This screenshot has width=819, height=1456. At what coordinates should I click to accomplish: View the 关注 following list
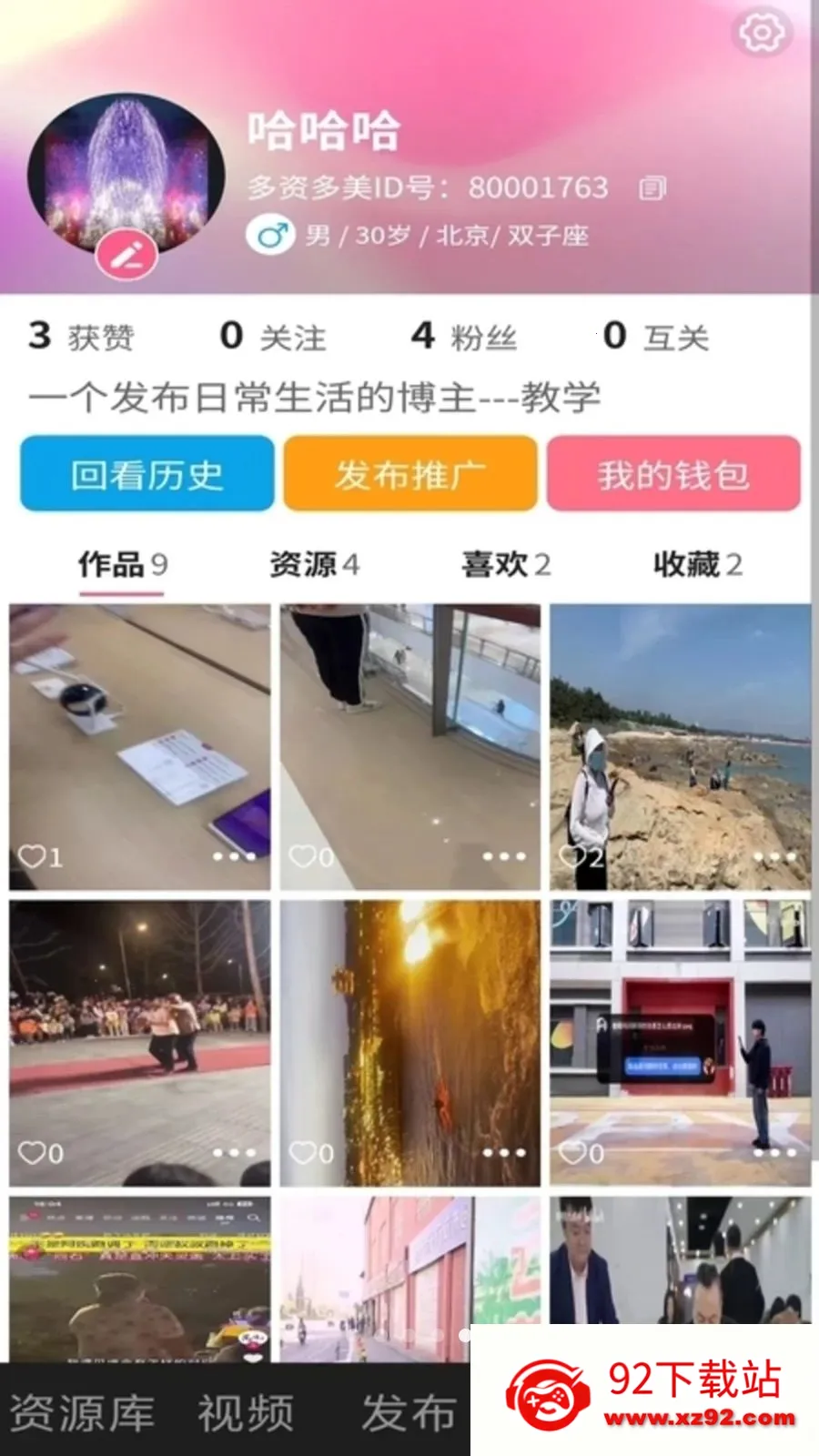(273, 337)
